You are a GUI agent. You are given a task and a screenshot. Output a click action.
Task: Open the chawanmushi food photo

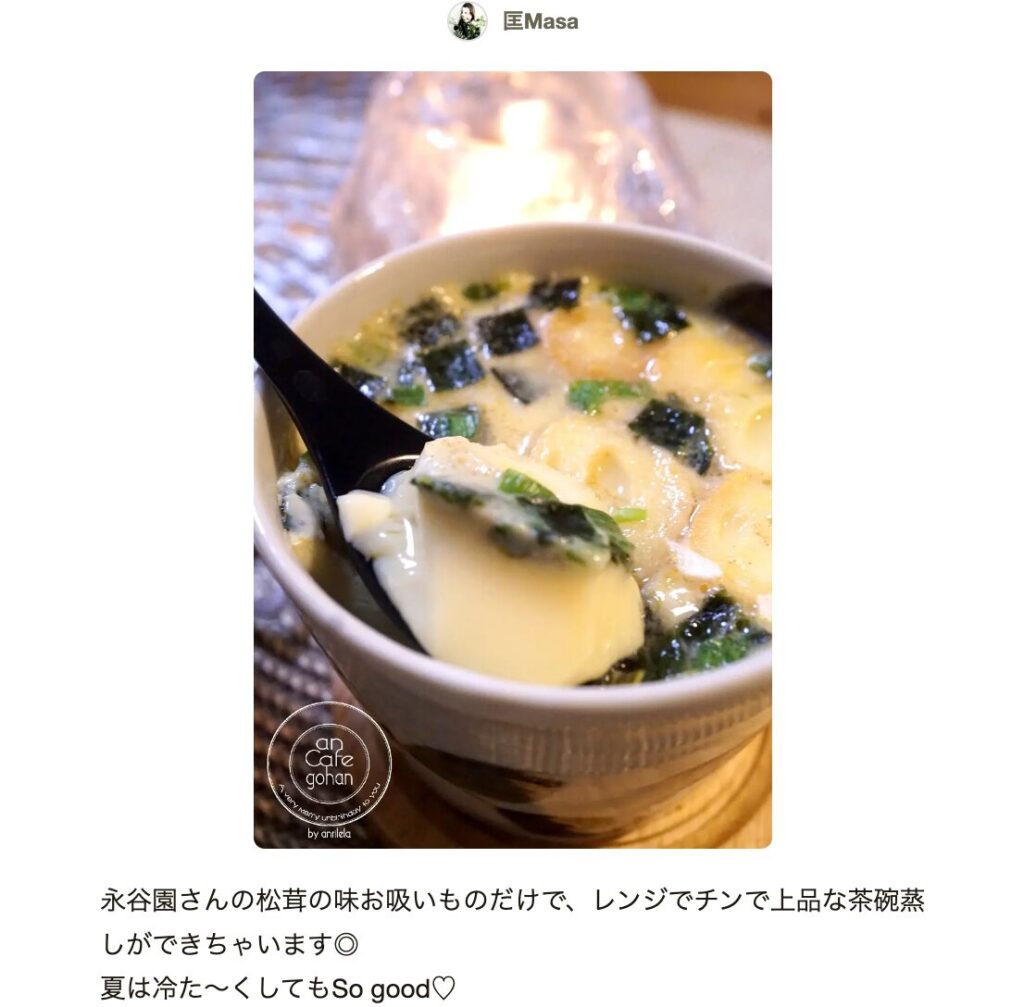tap(512, 459)
